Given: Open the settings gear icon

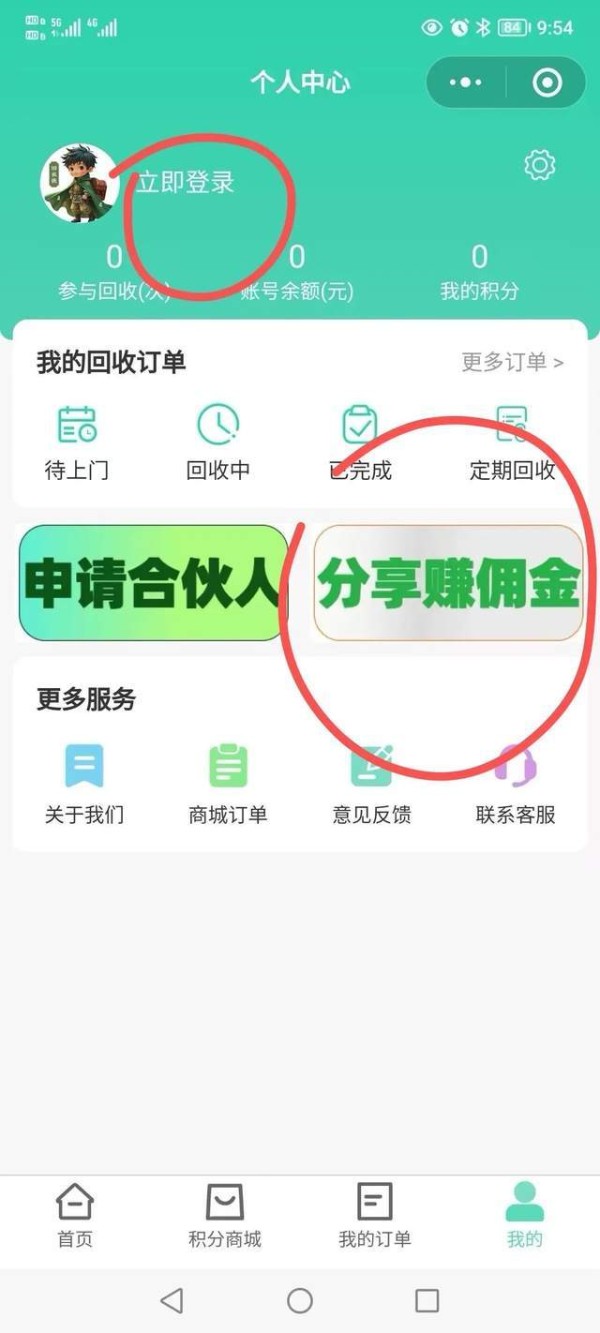Looking at the screenshot, I should pyautogui.click(x=539, y=165).
